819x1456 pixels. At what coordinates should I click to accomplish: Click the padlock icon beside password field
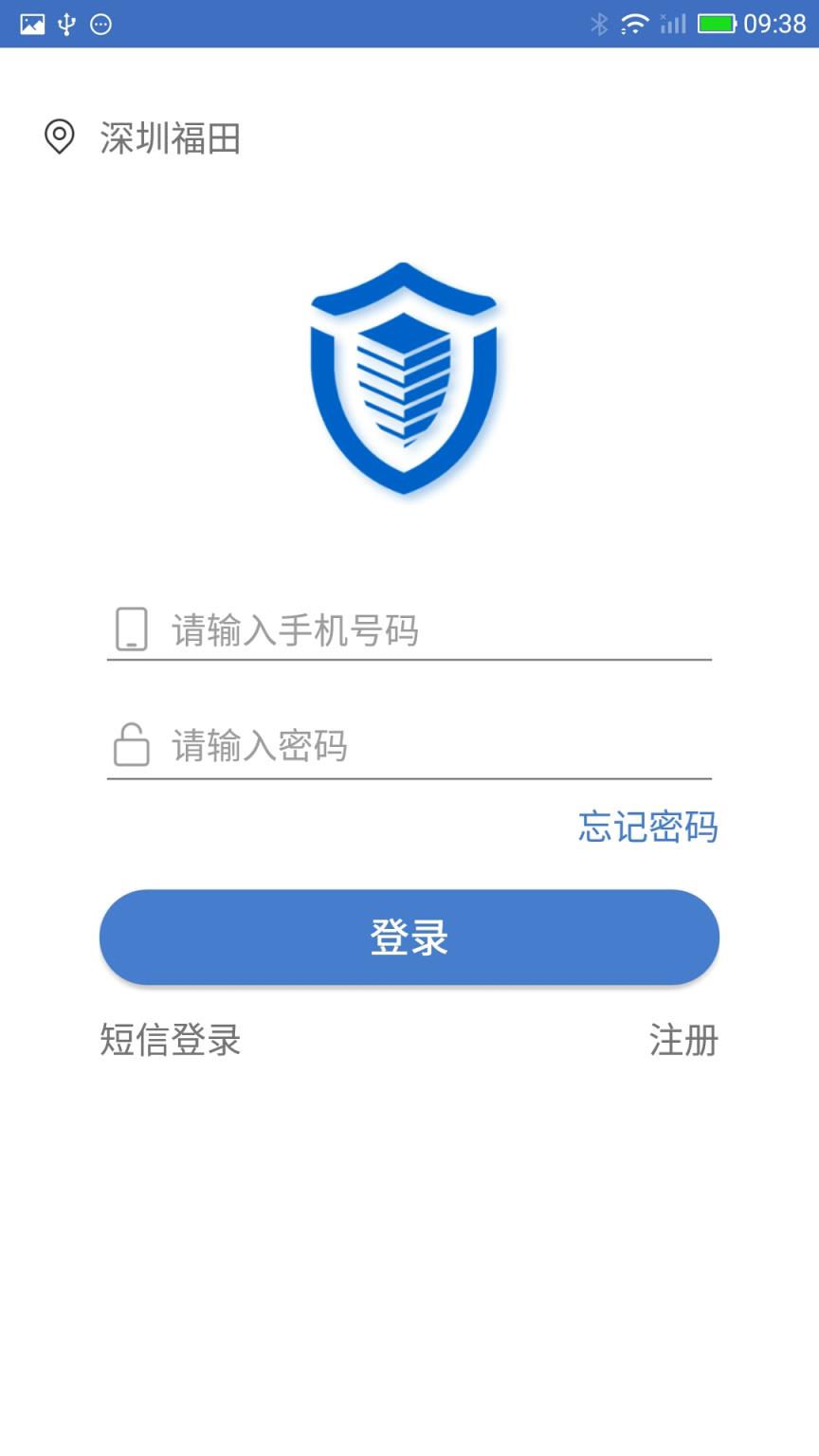tap(133, 744)
